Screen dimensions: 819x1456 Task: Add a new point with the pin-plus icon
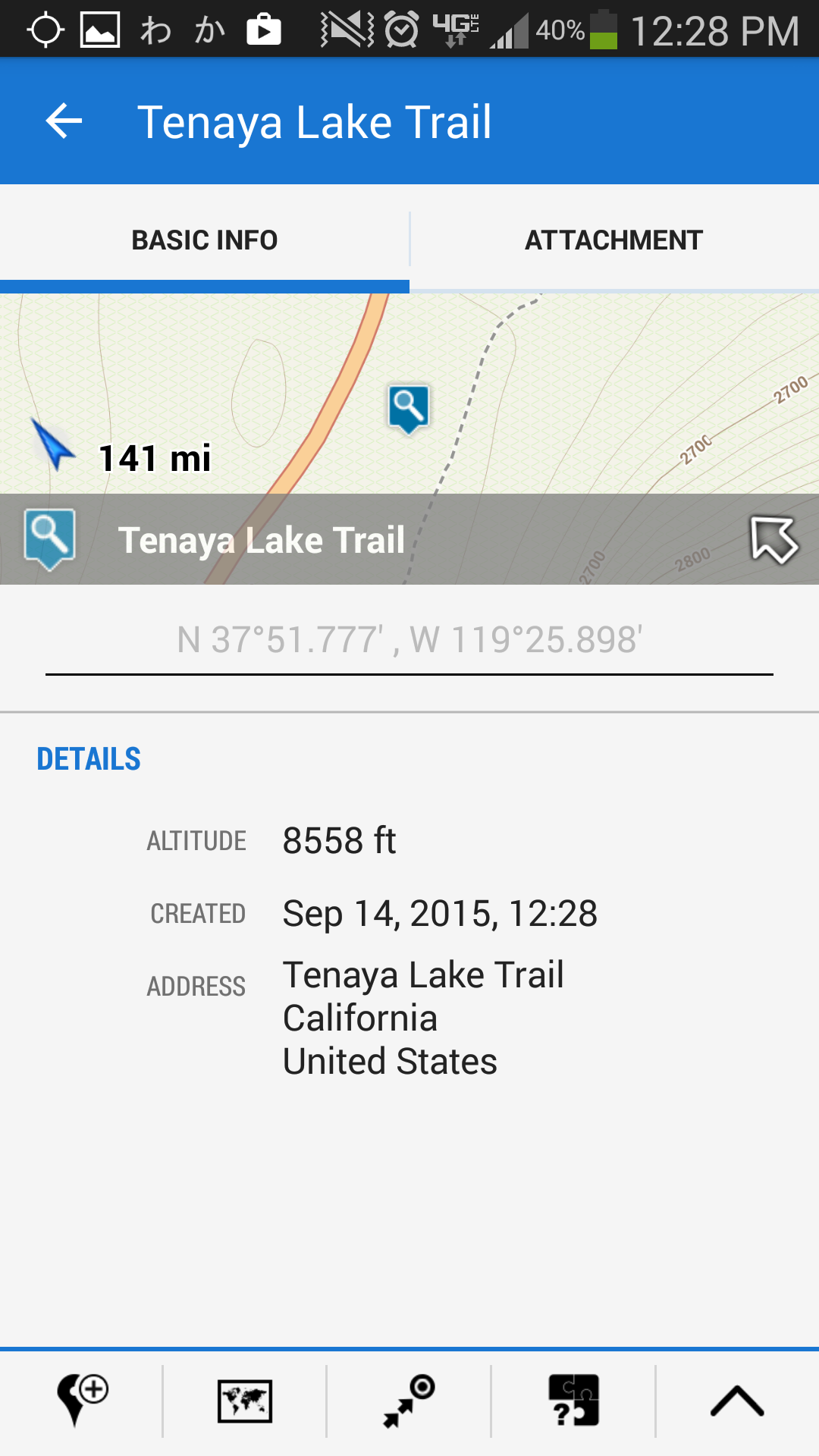click(x=82, y=1401)
